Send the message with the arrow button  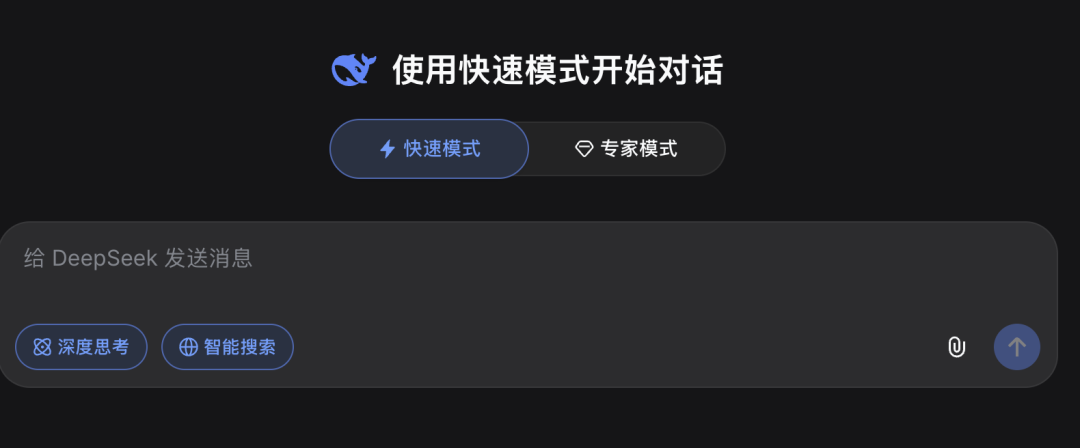pyautogui.click(x=1016, y=347)
